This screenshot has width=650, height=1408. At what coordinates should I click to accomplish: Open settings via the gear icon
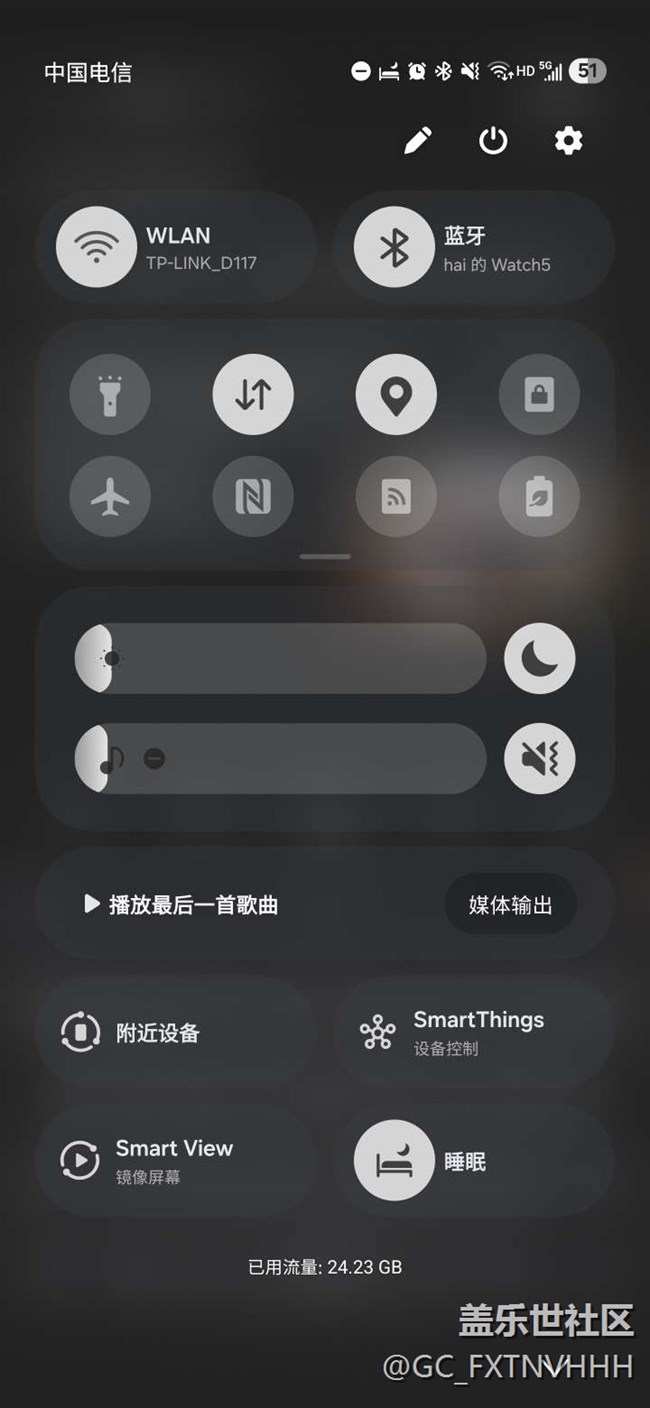pyautogui.click(x=568, y=141)
